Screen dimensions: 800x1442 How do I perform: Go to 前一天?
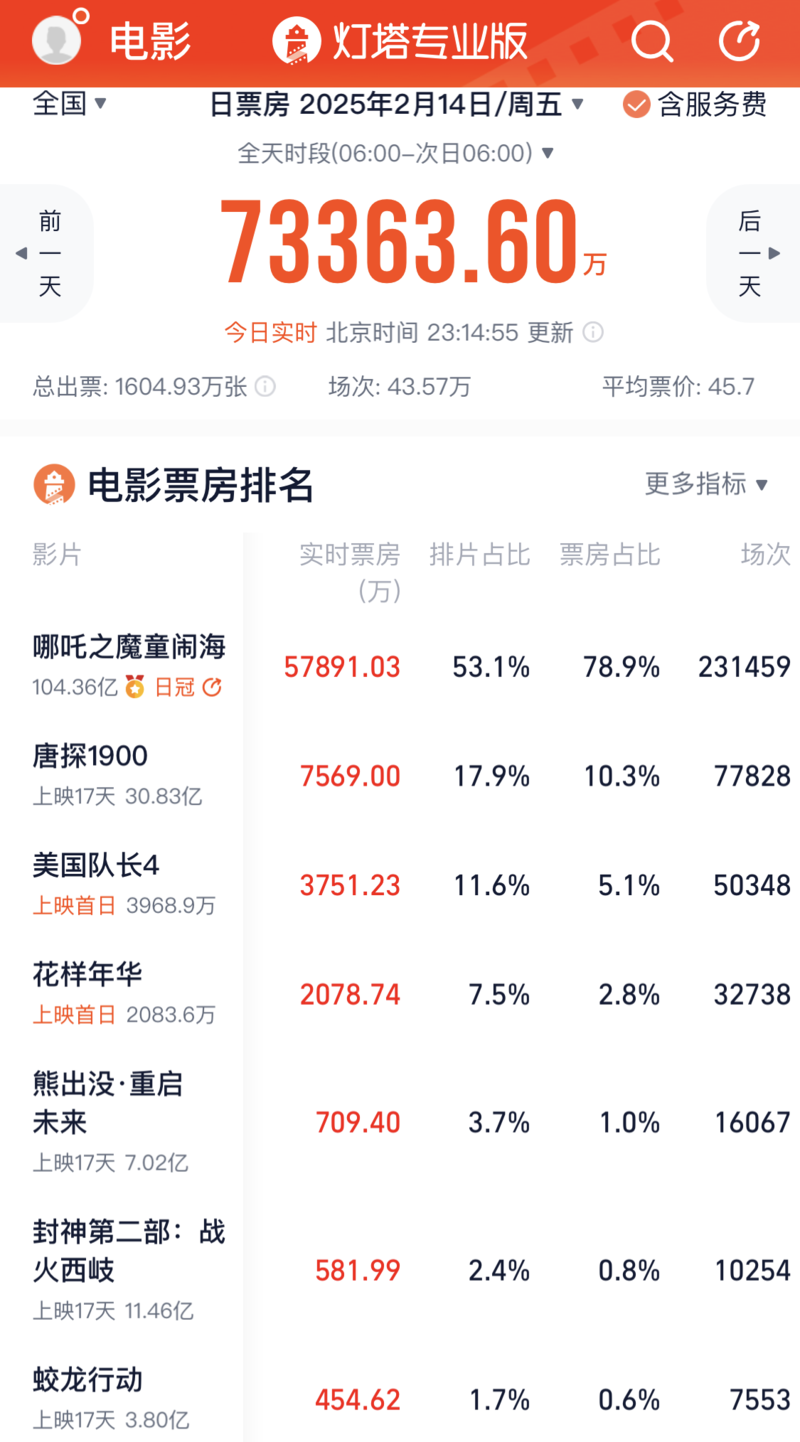click(x=46, y=254)
